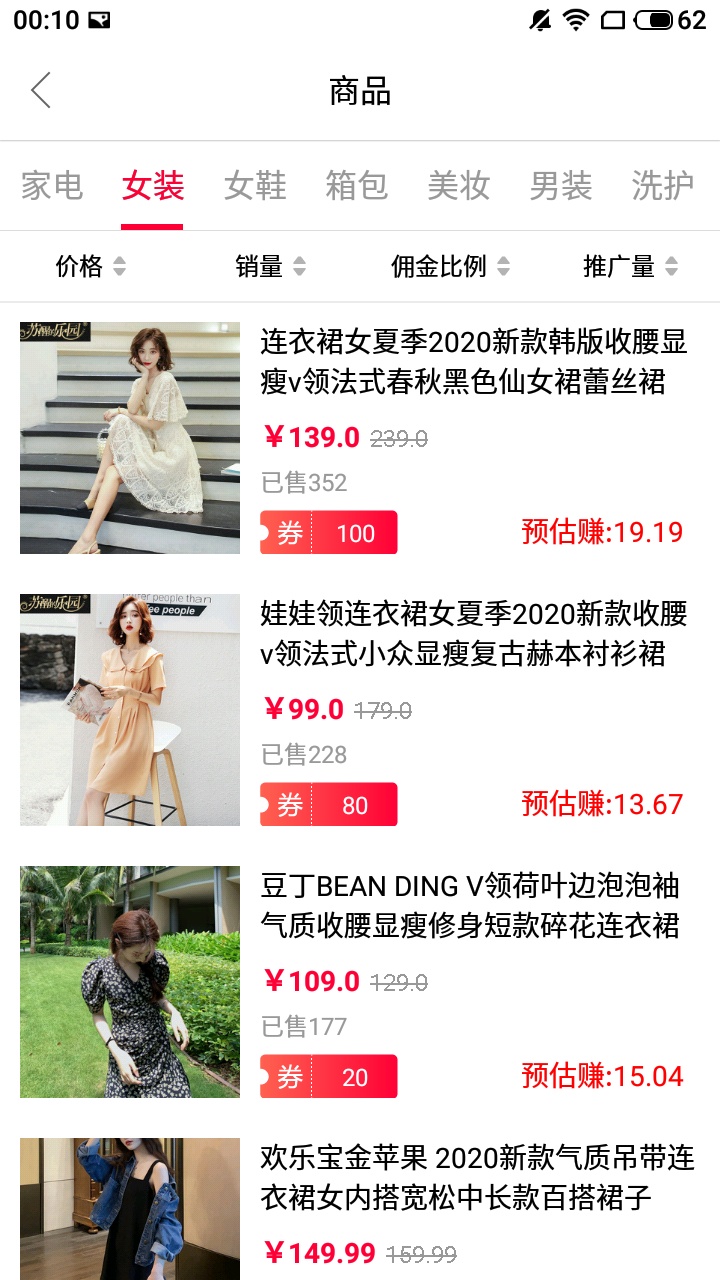Go back using the top-left arrow
720x1280 pixels.
[41, 91]
